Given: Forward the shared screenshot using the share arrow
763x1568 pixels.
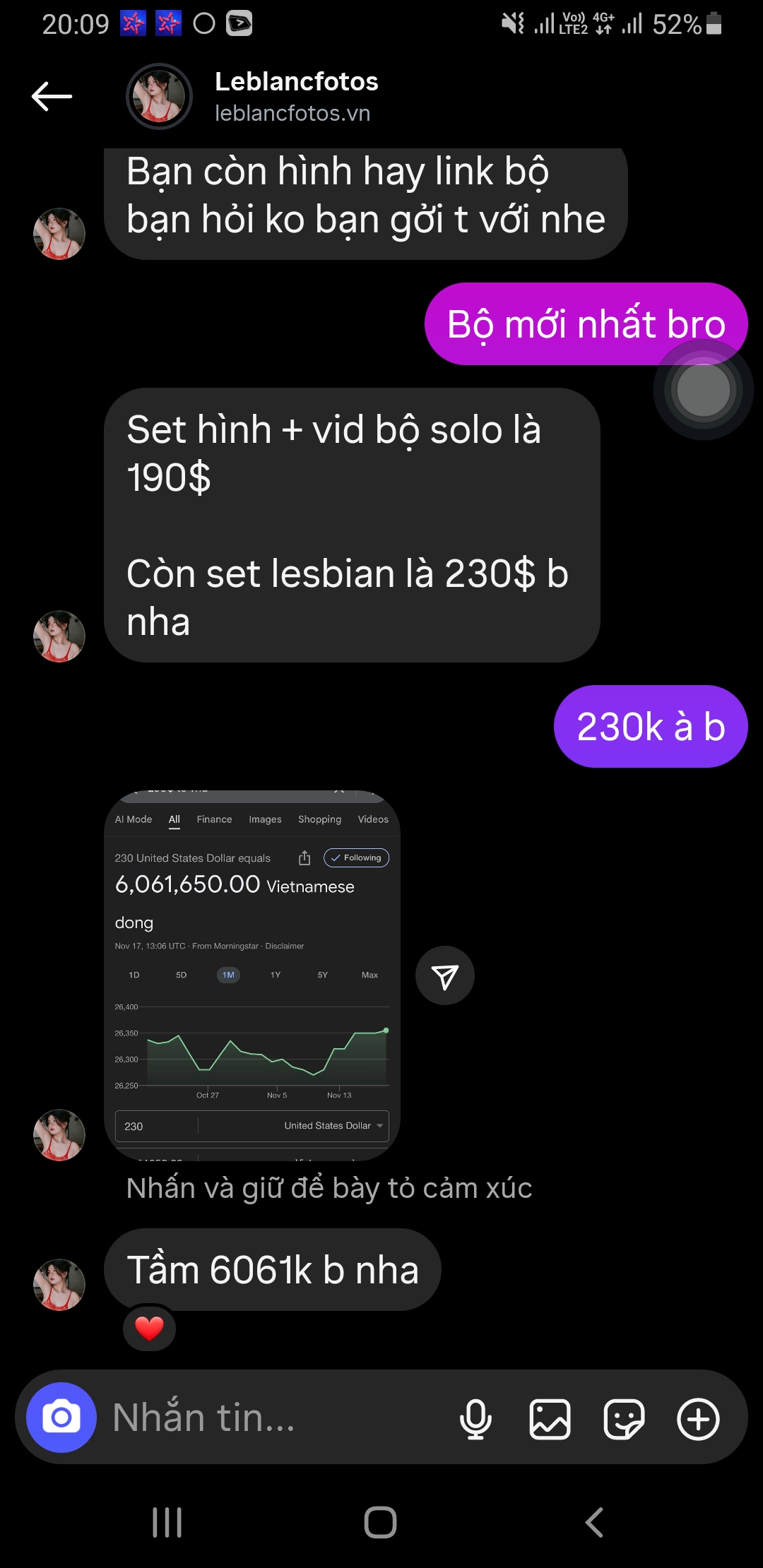Looking at the screenshot, I should (x=445, y=976).
